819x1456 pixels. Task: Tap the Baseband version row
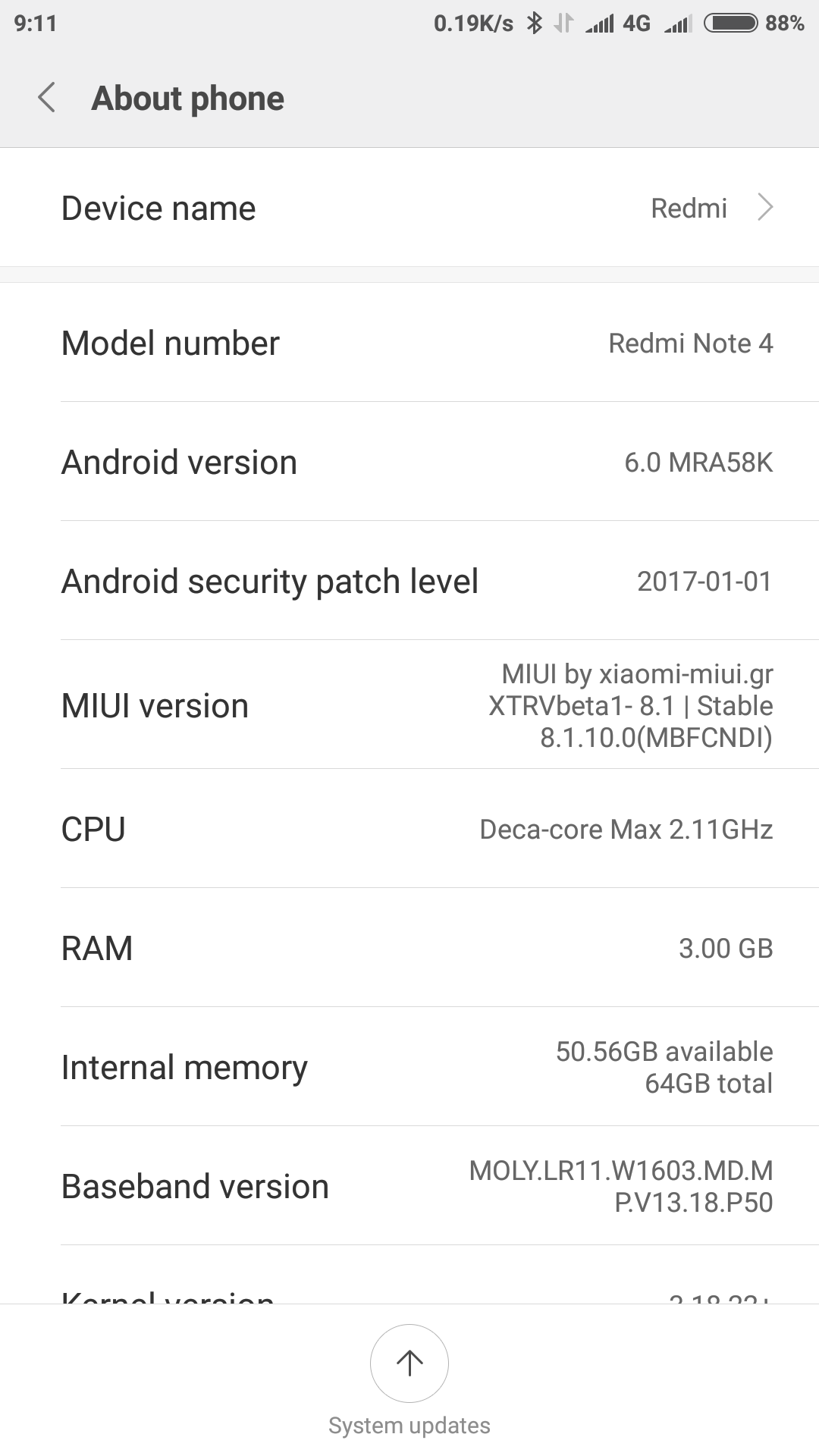(409, 1186)
